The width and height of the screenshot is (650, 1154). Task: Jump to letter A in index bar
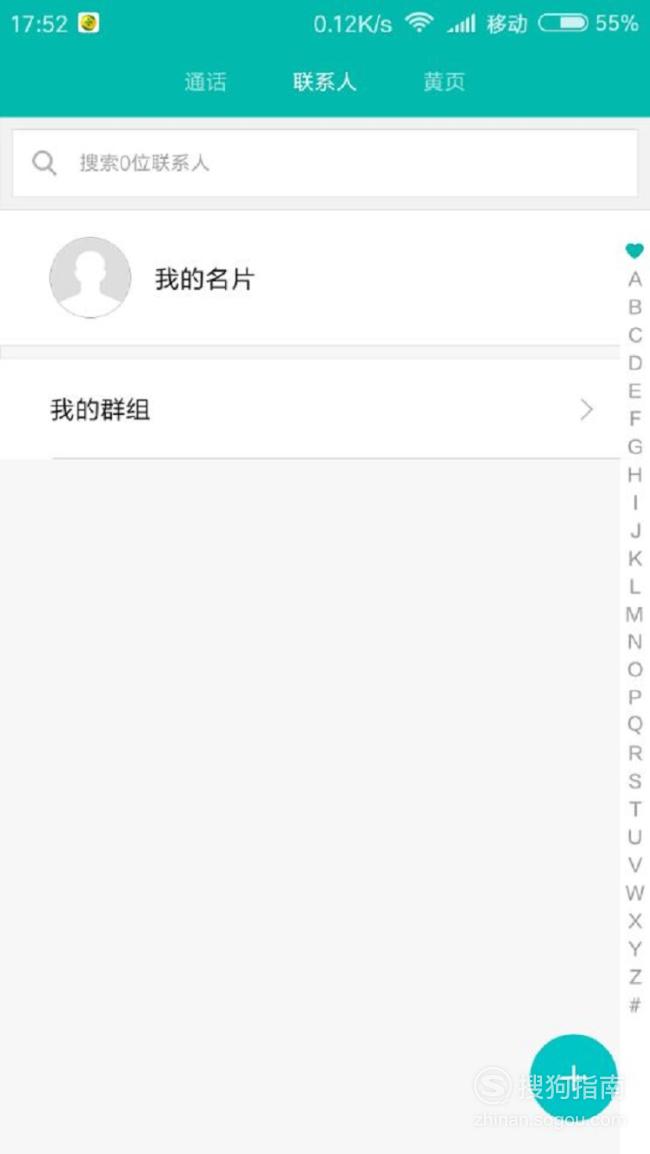pos(635,280)
